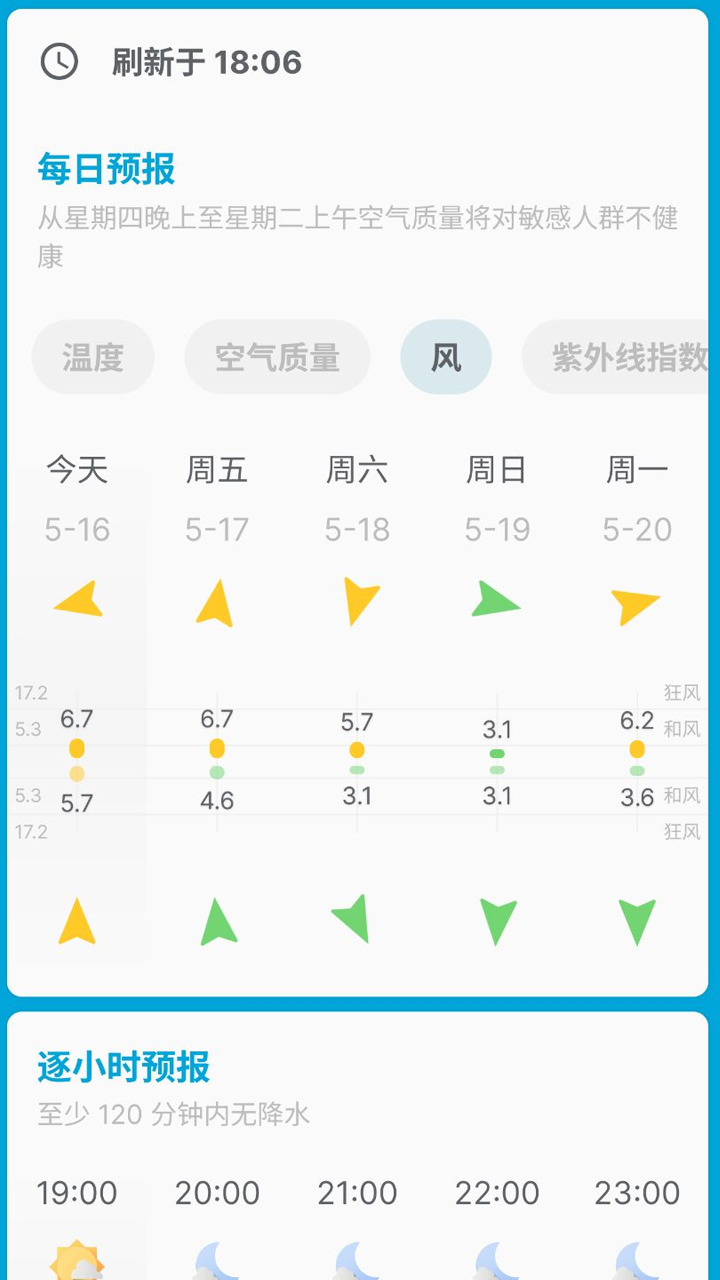This screenshot has width=720, height=1280.
Task: Select Monday's bottom green arrow icon
Action: tap(637, 920)
